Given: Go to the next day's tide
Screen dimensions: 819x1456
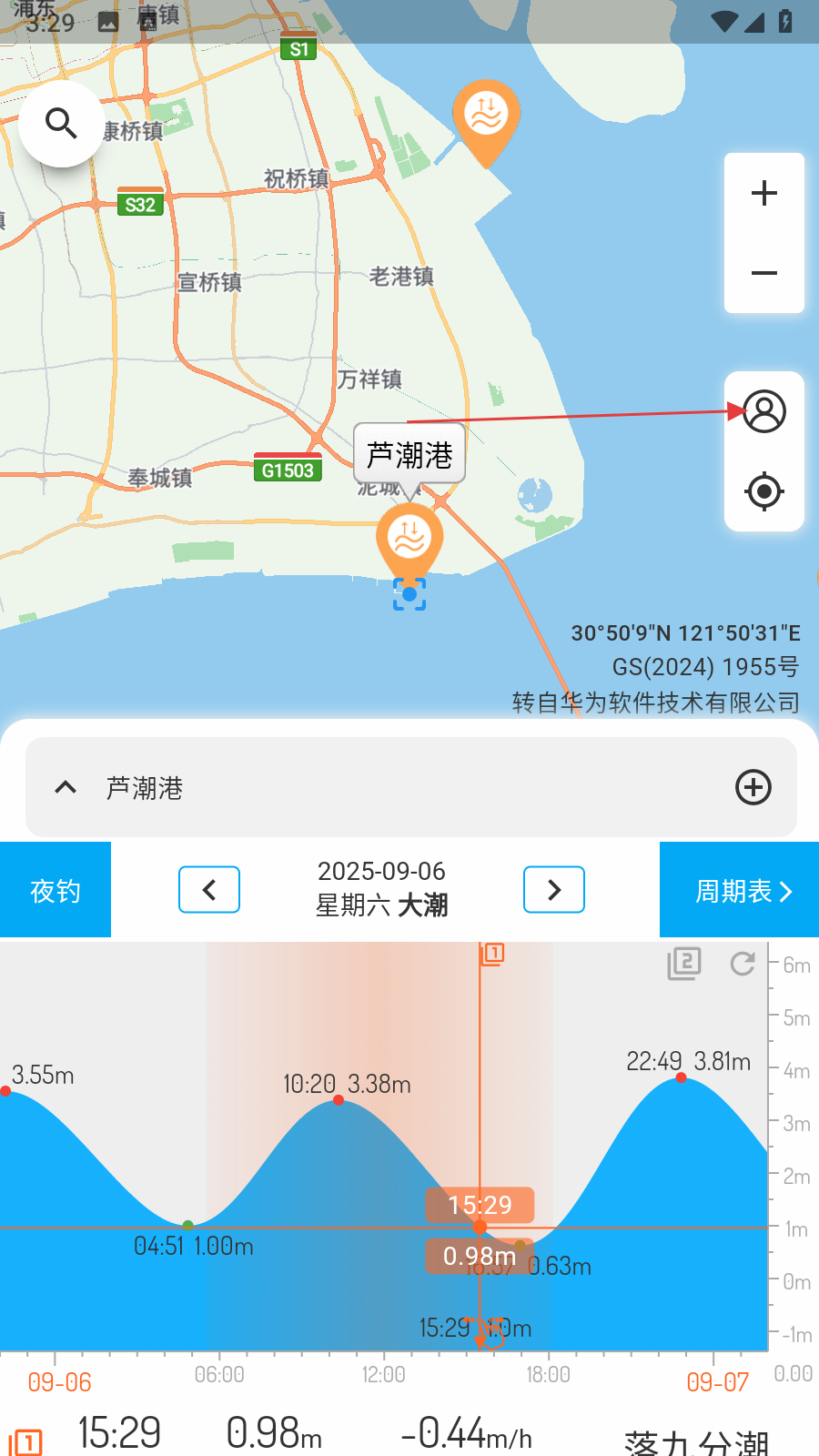Looking at the screenshot, I should point(554,890).
